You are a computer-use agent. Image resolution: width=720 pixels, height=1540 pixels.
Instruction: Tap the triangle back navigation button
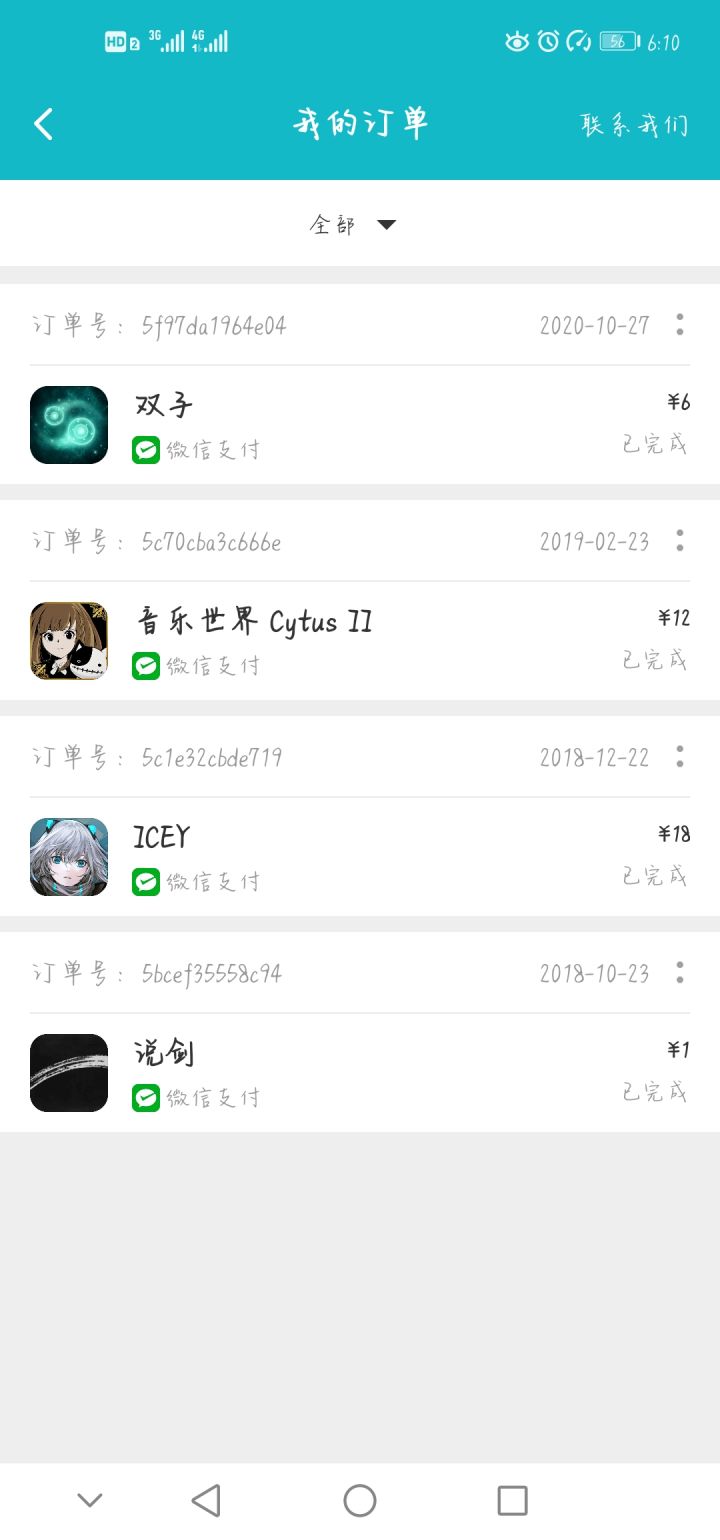click(x=206, y=1499)
